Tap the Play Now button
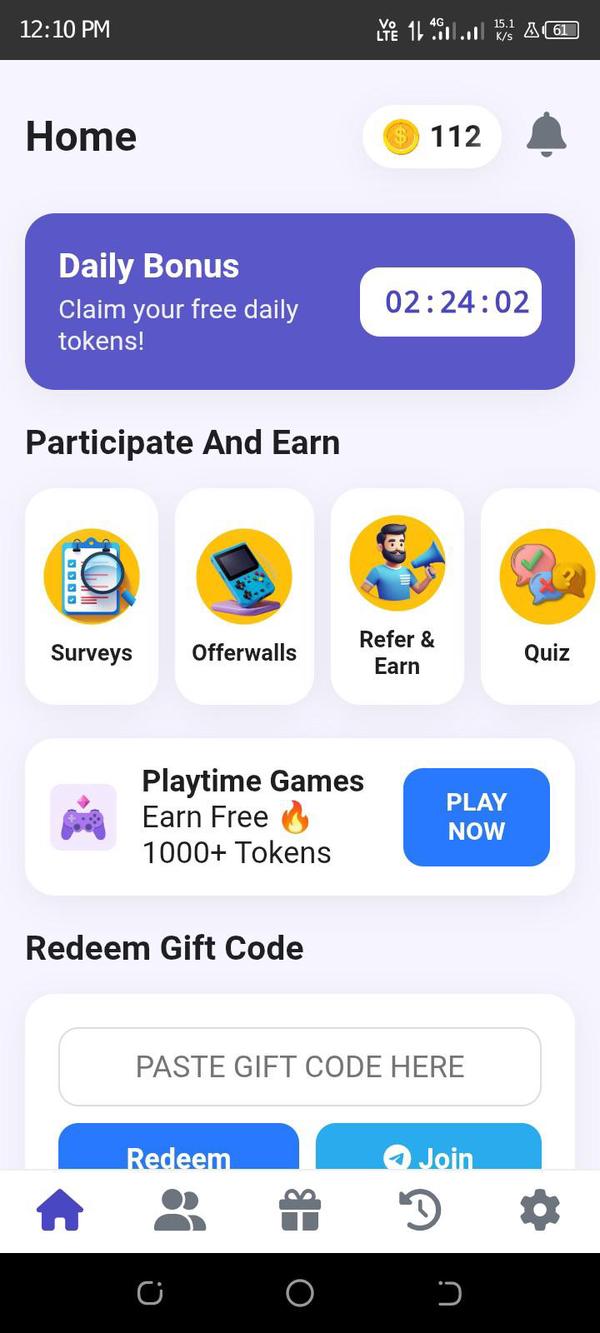The image size is (600, 1333). pos(476,816)
